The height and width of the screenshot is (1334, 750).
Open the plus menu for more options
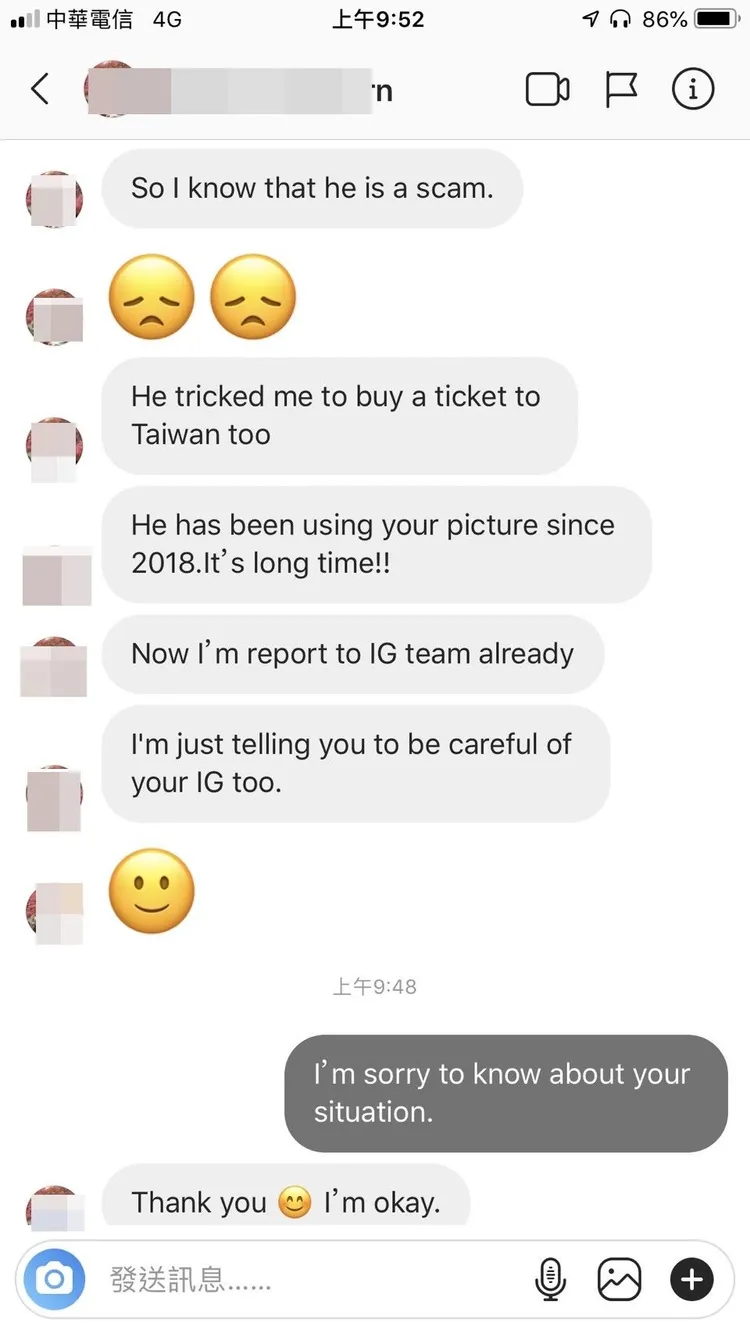click(692, 1279)
